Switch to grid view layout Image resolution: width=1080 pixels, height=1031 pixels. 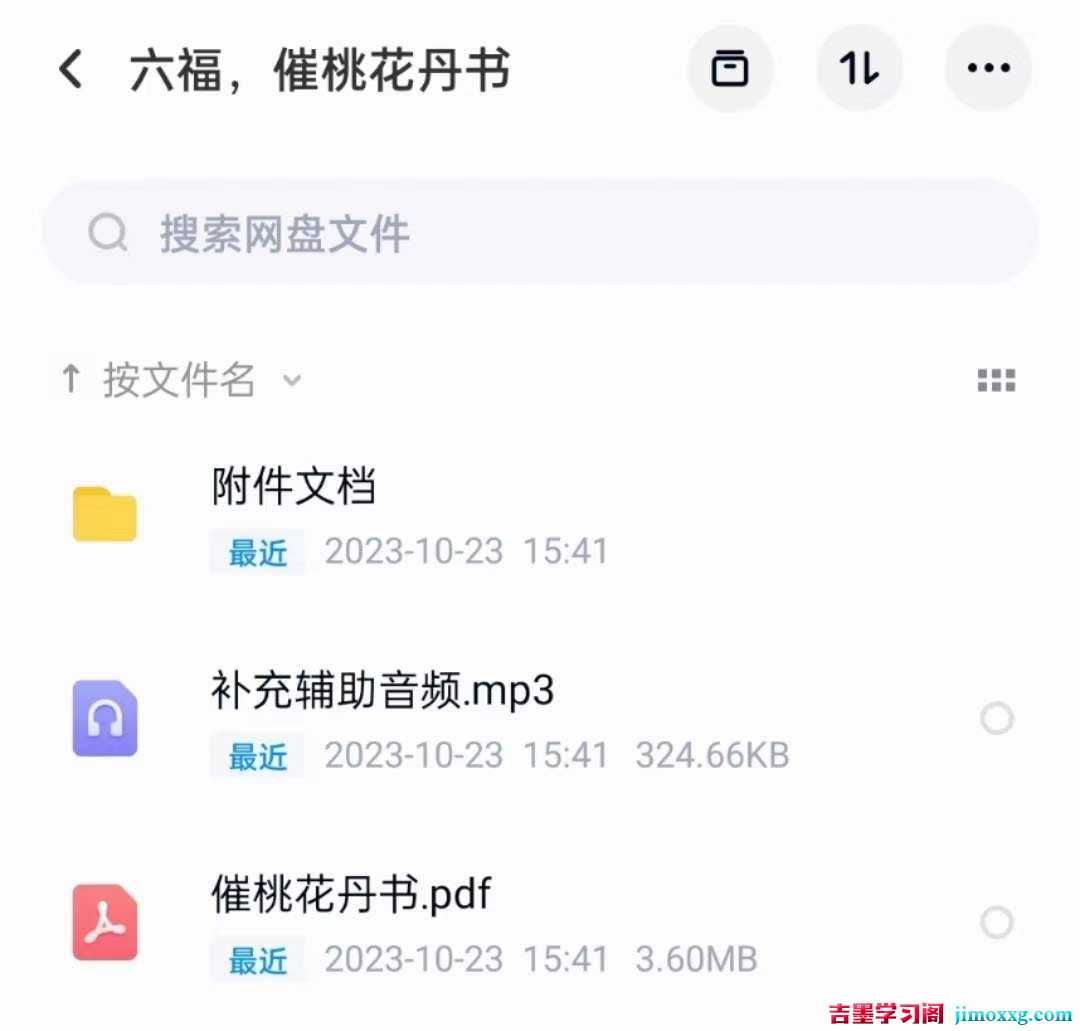[996, 381]
